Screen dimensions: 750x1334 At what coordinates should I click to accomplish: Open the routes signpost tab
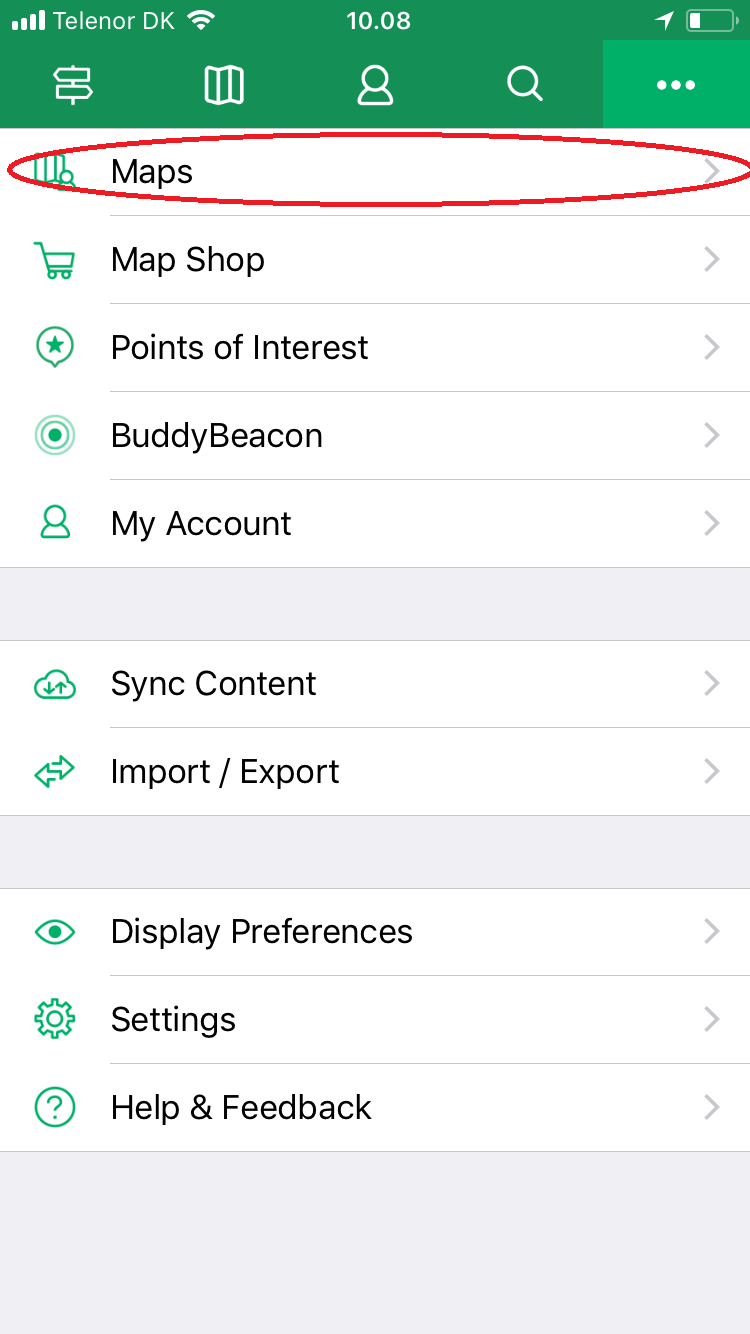click(x=74, y=85)
